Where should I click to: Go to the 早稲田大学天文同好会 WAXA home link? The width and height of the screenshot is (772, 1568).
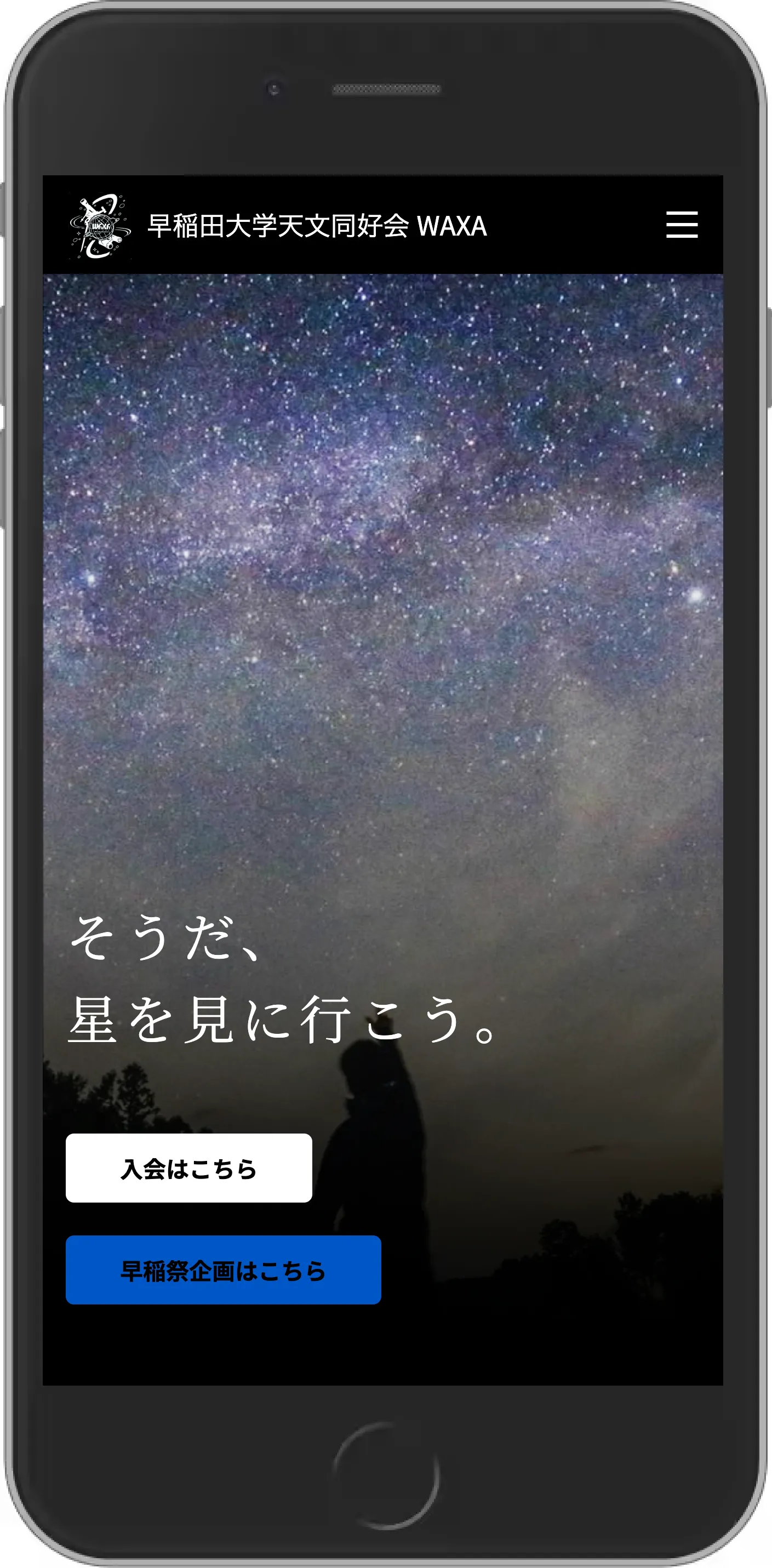tap(317, 226)
